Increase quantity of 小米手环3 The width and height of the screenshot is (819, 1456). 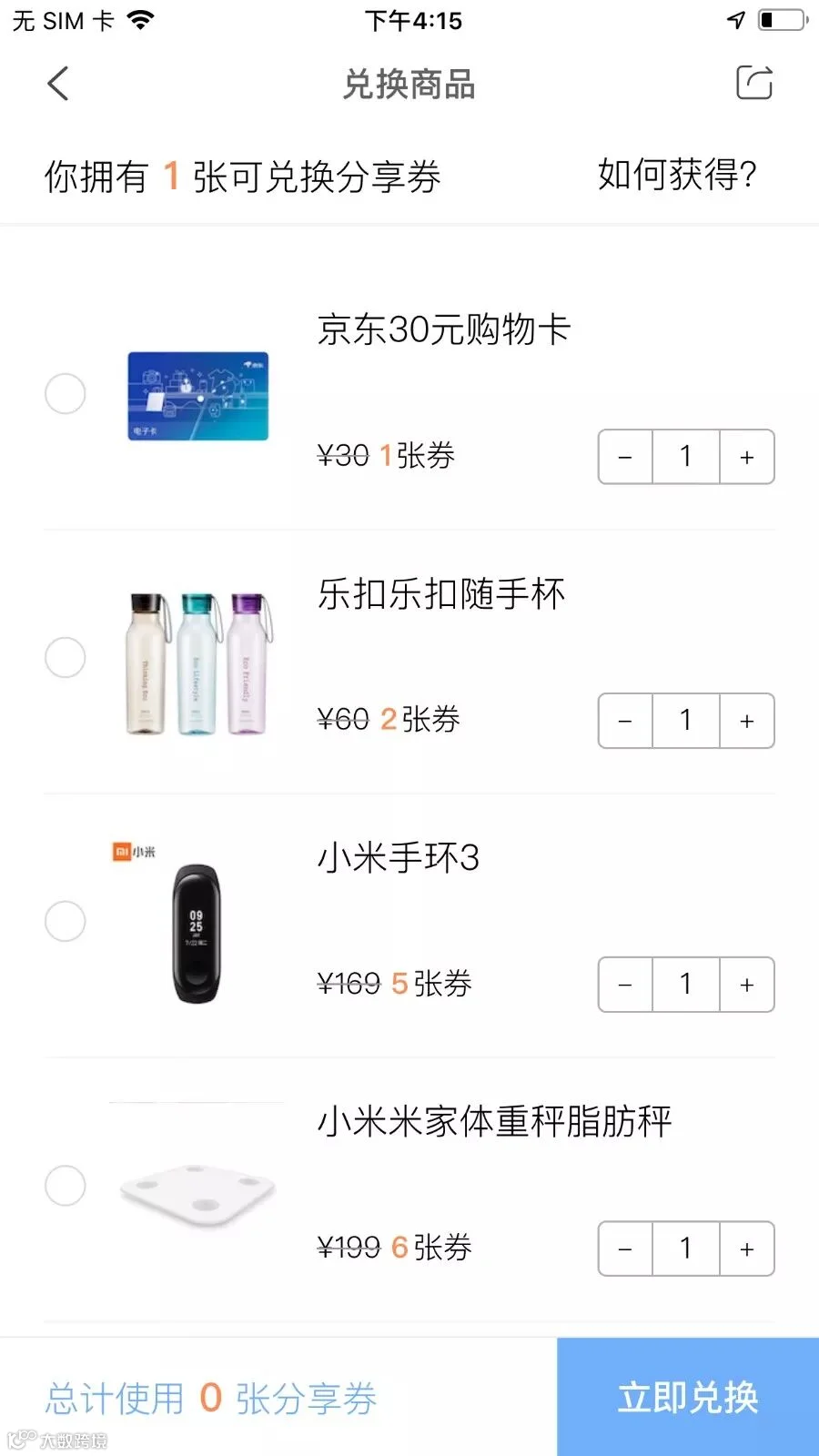[747, 985]
